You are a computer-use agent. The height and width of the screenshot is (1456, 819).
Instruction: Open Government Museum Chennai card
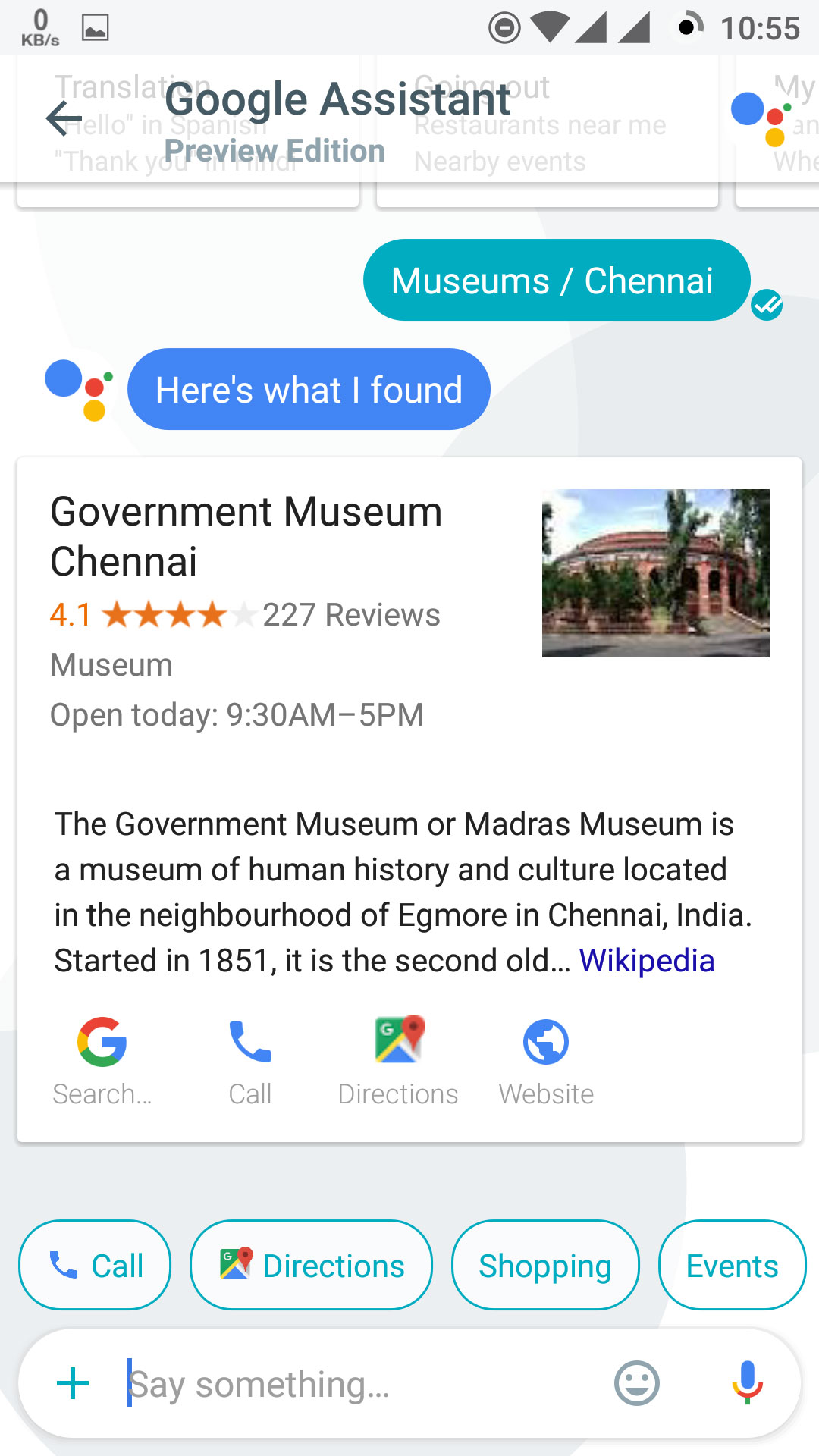(246, 536)
